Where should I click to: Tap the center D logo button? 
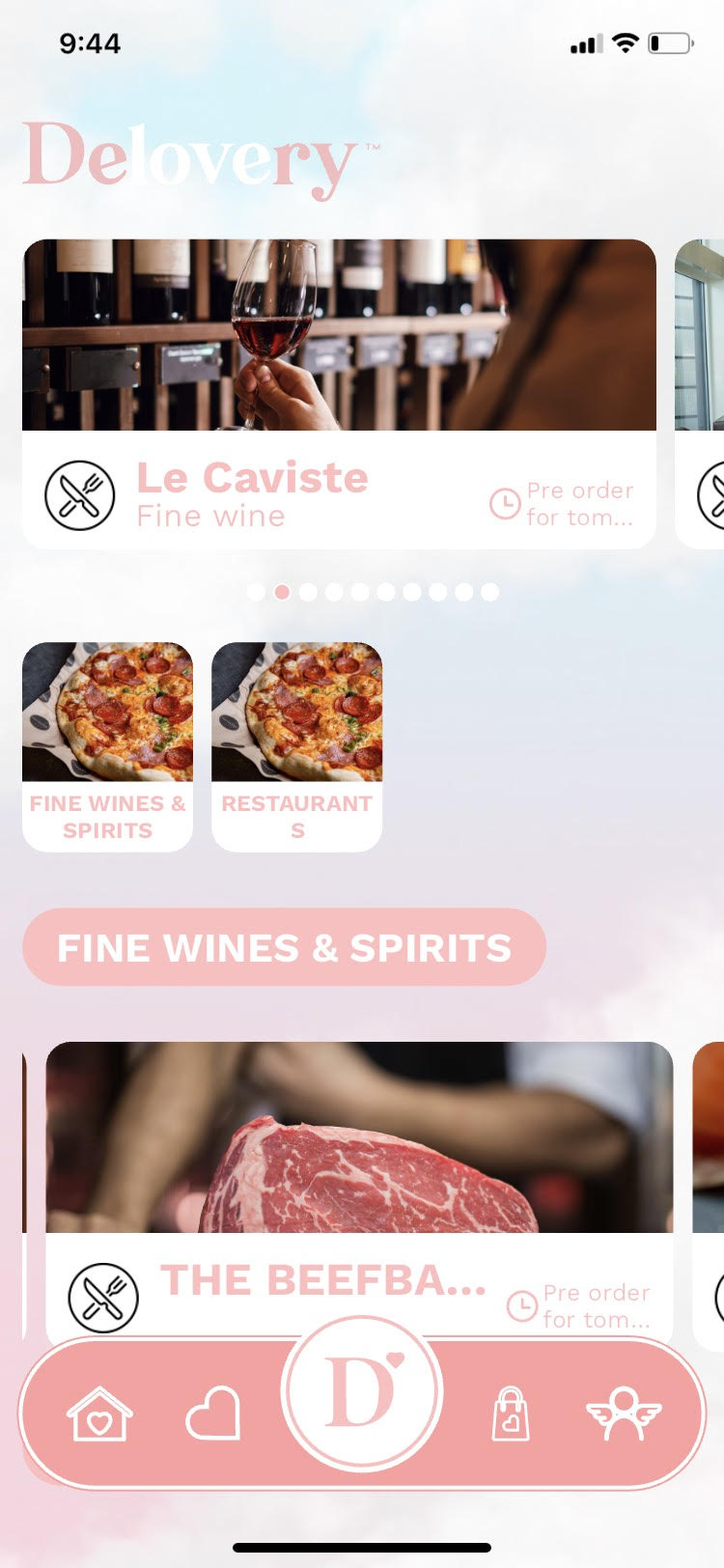[x=361, y=1393]
